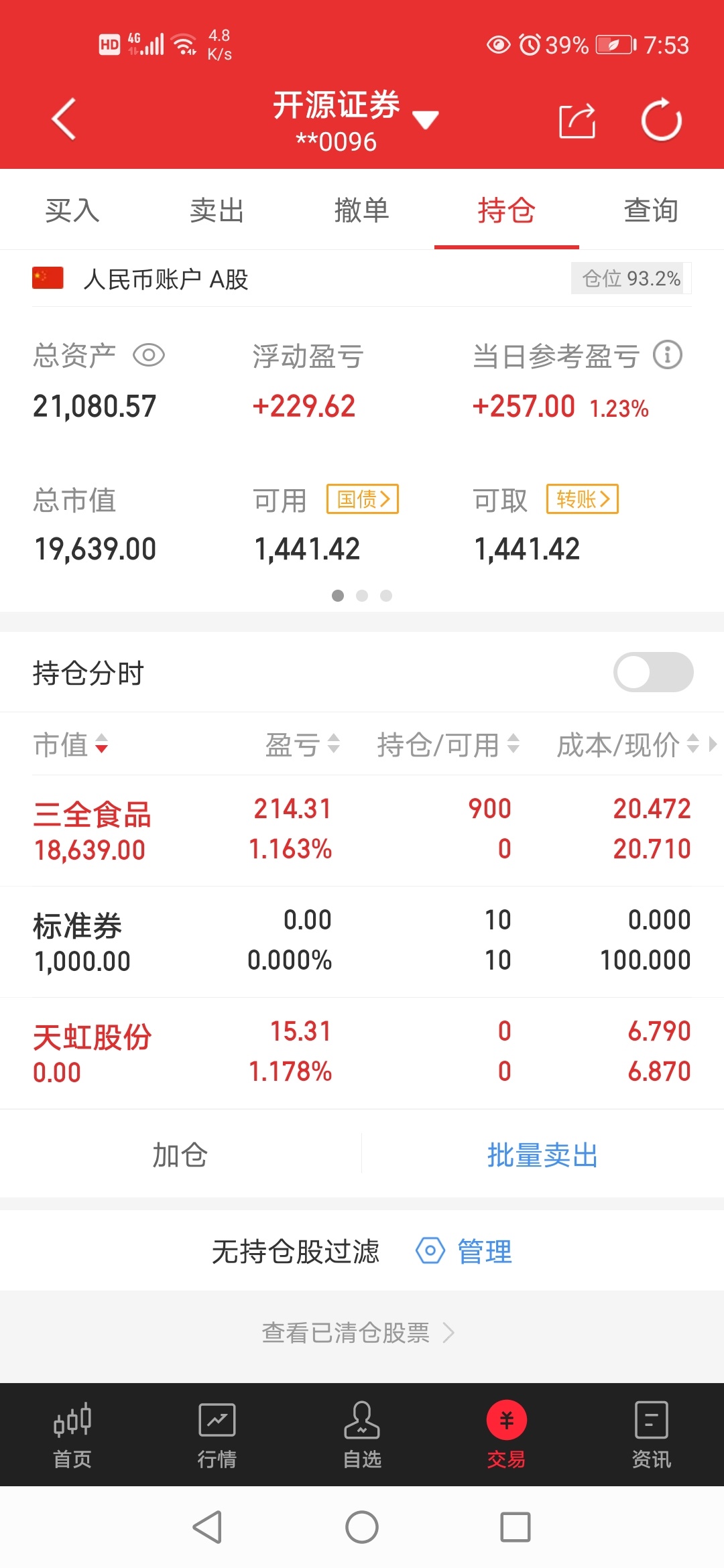Open the 撤单 tab

(x=362, y=210)
